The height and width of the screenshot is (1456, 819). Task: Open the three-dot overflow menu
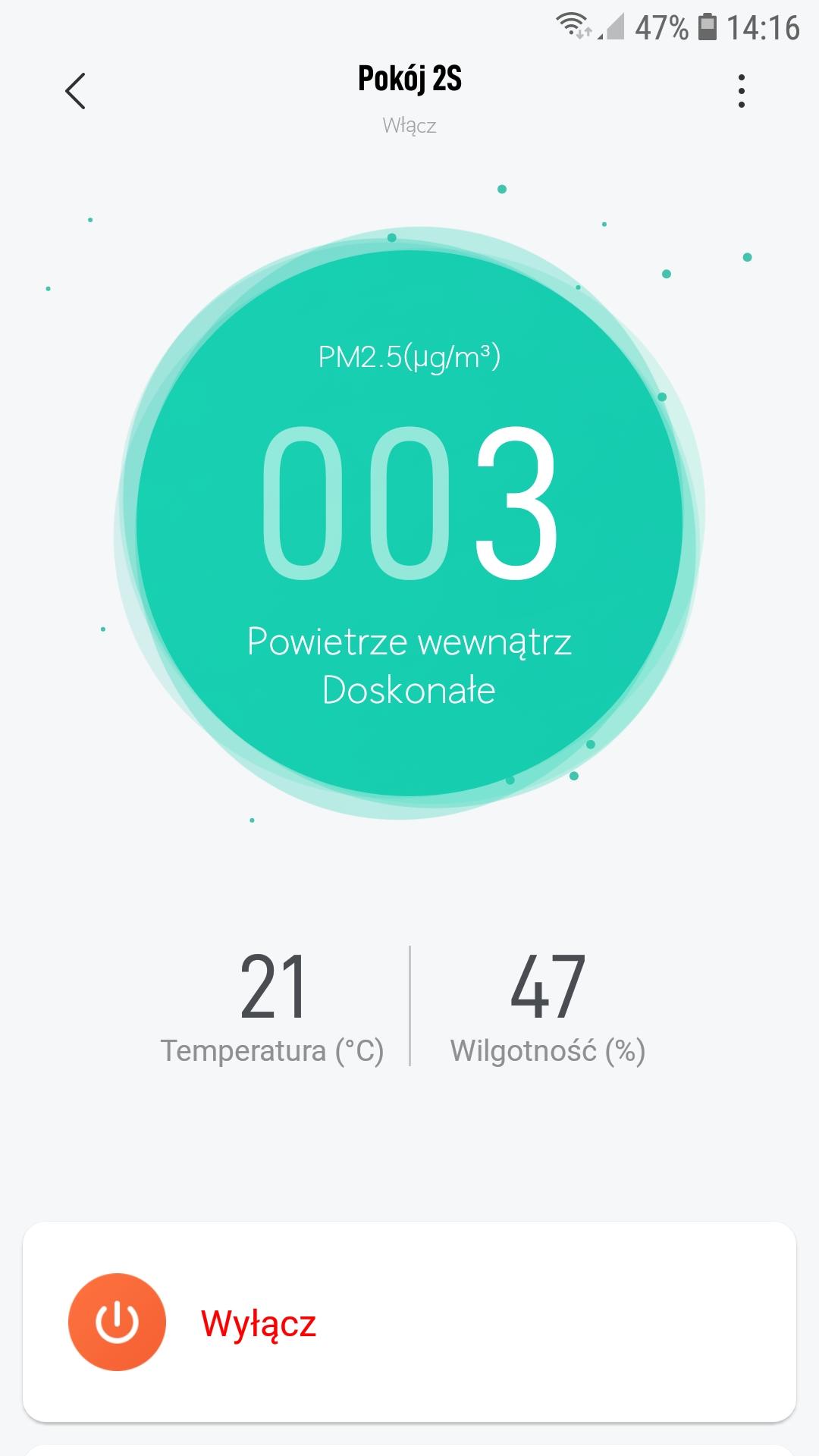click(x=741, y=91)
